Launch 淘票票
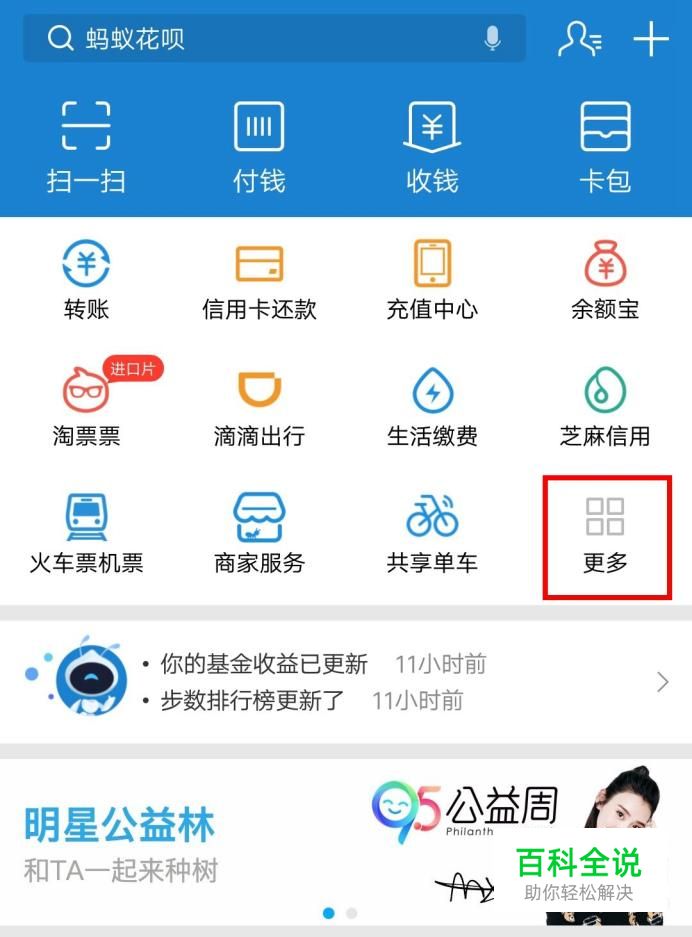 point(86,407)
